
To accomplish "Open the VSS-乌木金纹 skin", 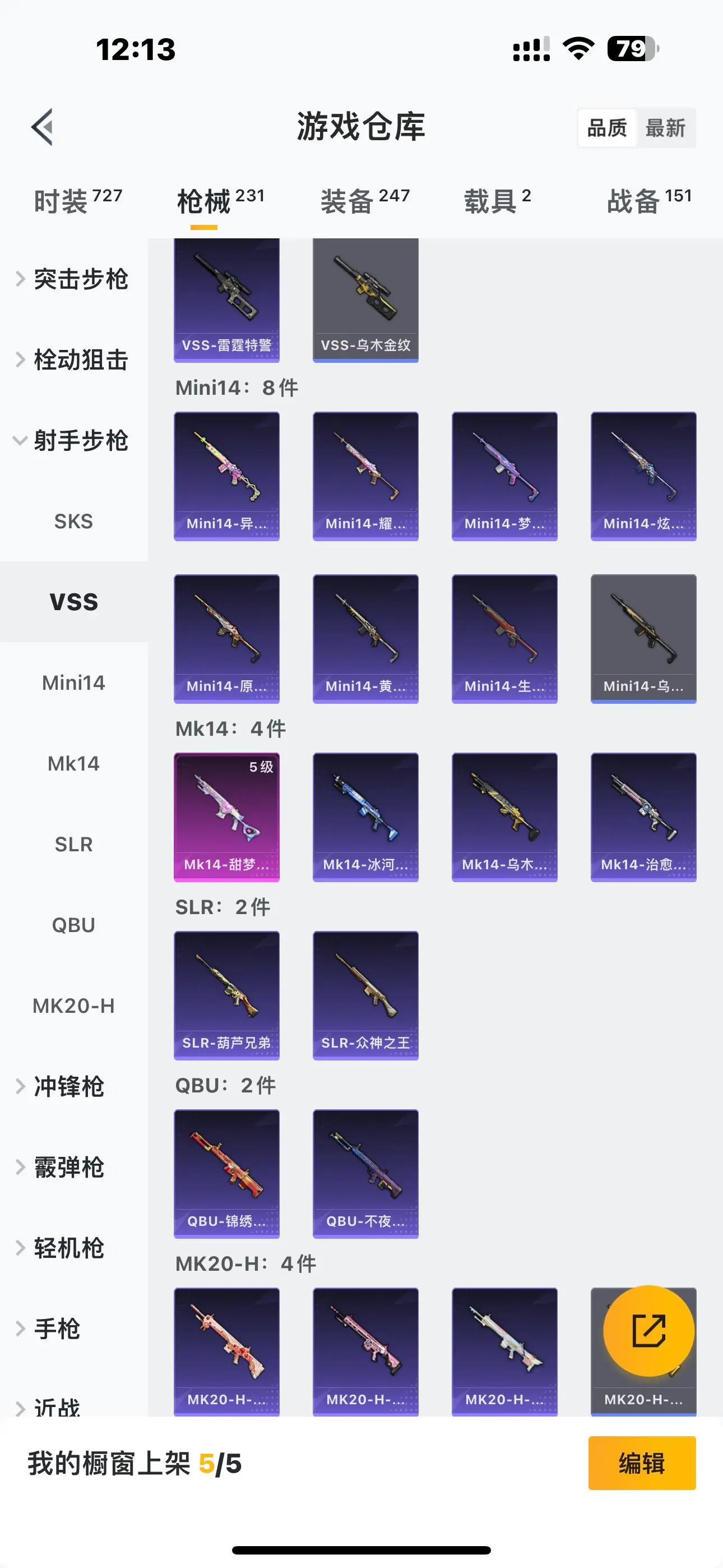I will click(365, 299).
